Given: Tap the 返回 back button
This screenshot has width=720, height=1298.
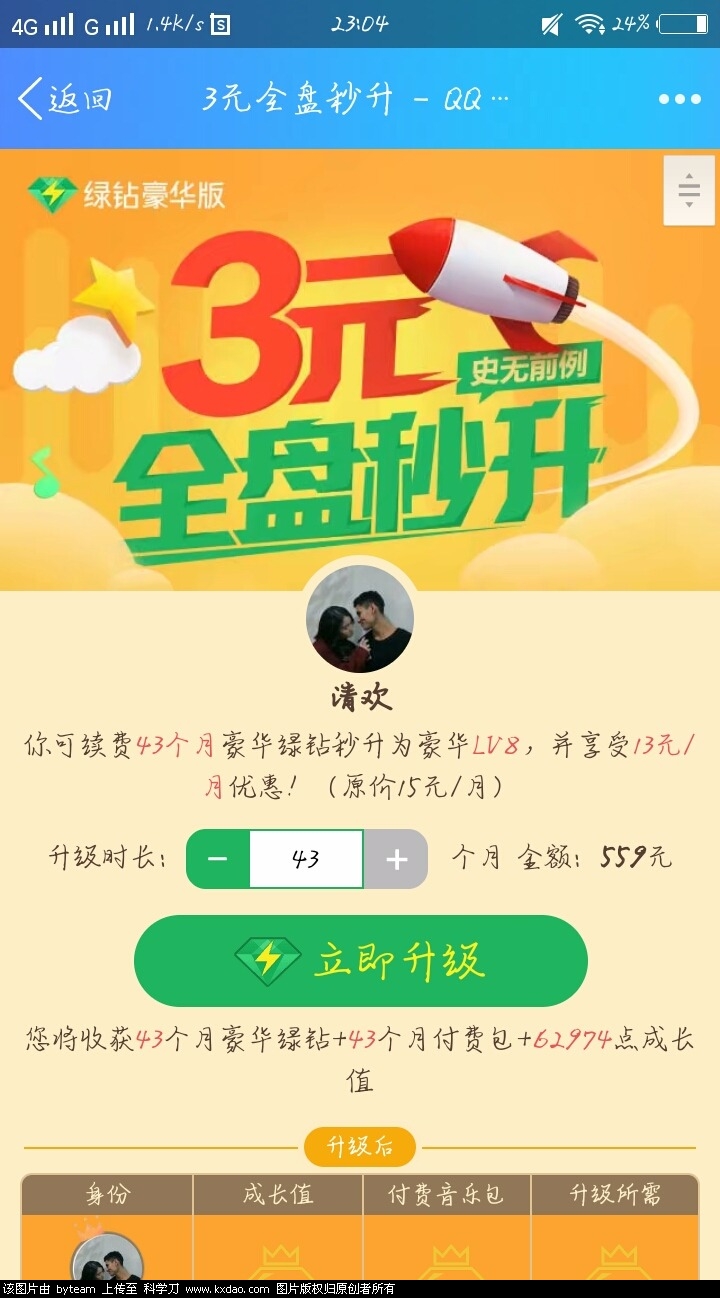Looking at the screenshot, I should [65, 99].
